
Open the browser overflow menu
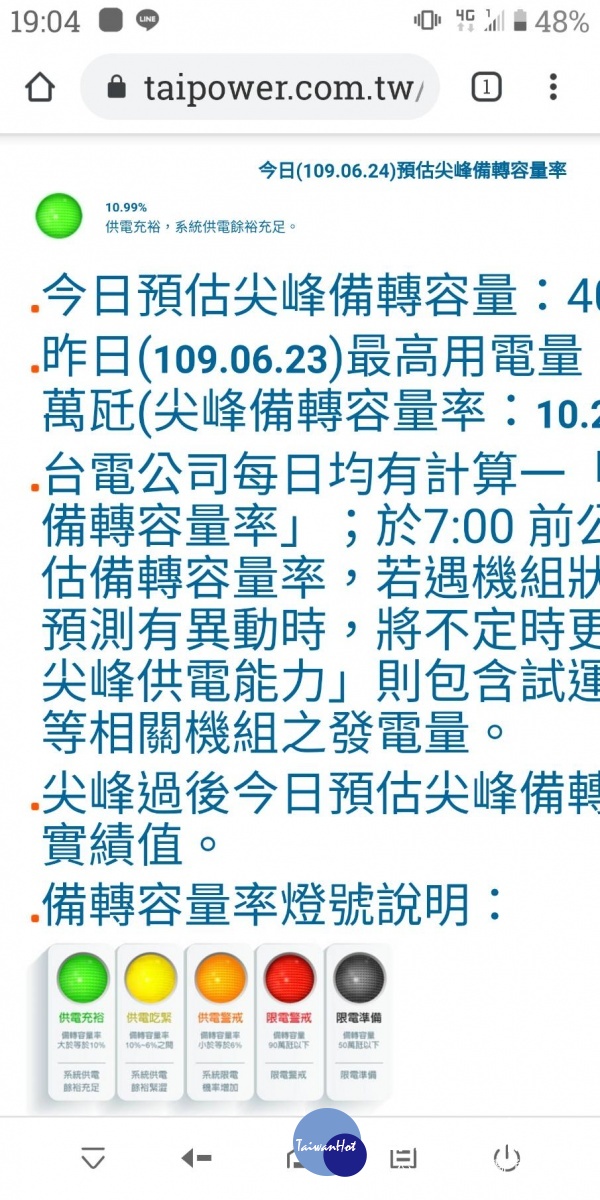pyautogui.click(x=553, y=88)
